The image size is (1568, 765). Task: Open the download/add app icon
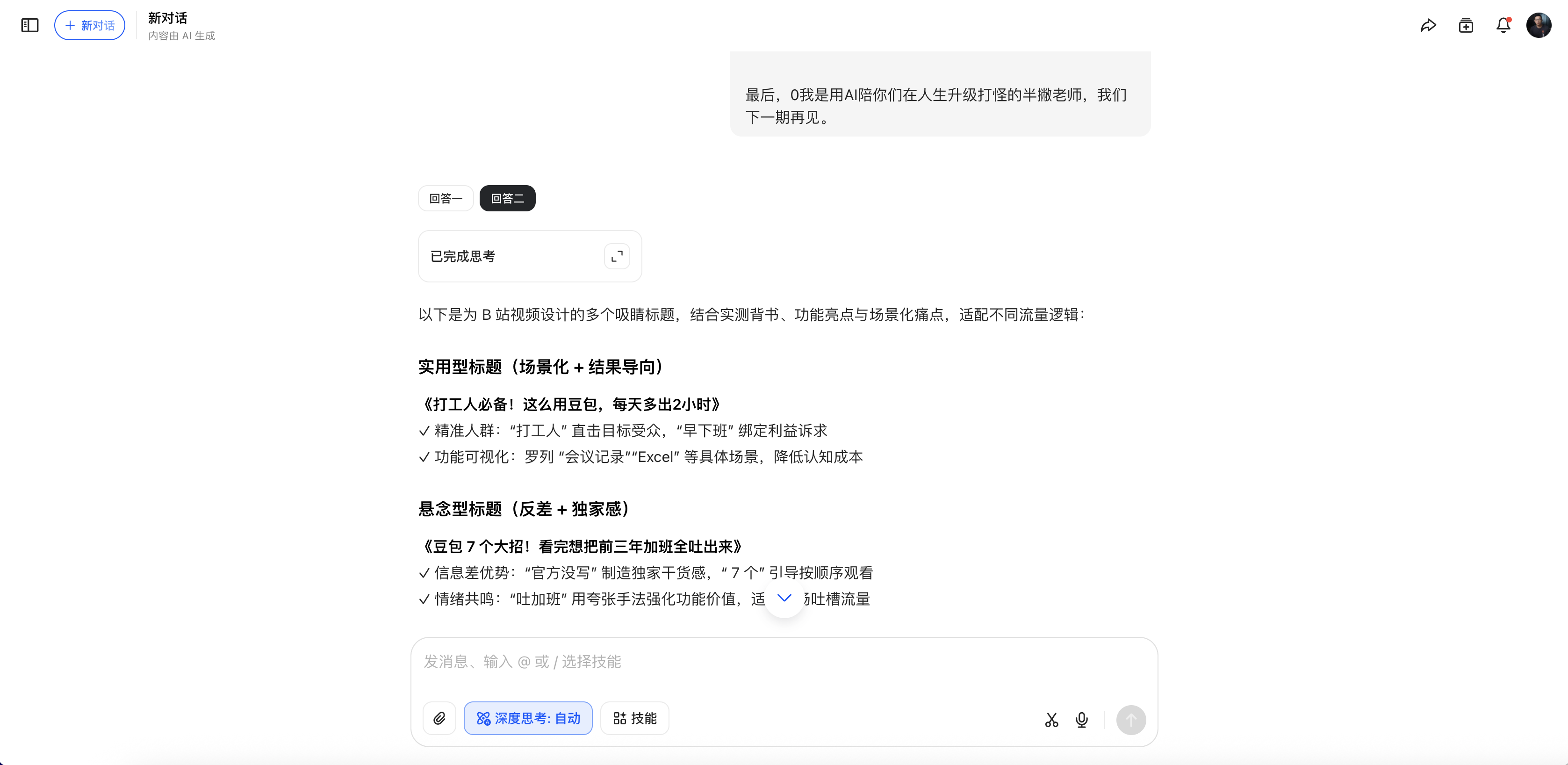tap(1466, 25)
